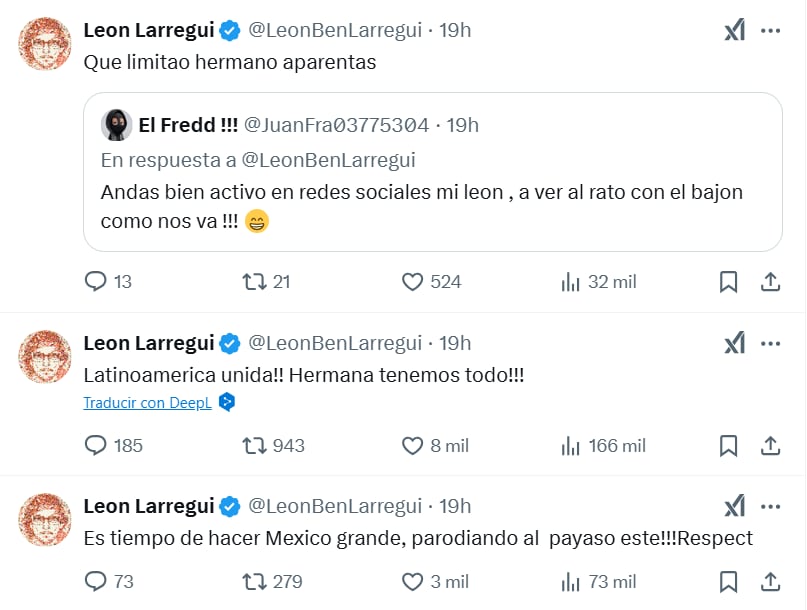Repost the 'Latinoamerica unida!!' tweet
The height and width of the screenshot is (610, 807).
tap(254, 445)
